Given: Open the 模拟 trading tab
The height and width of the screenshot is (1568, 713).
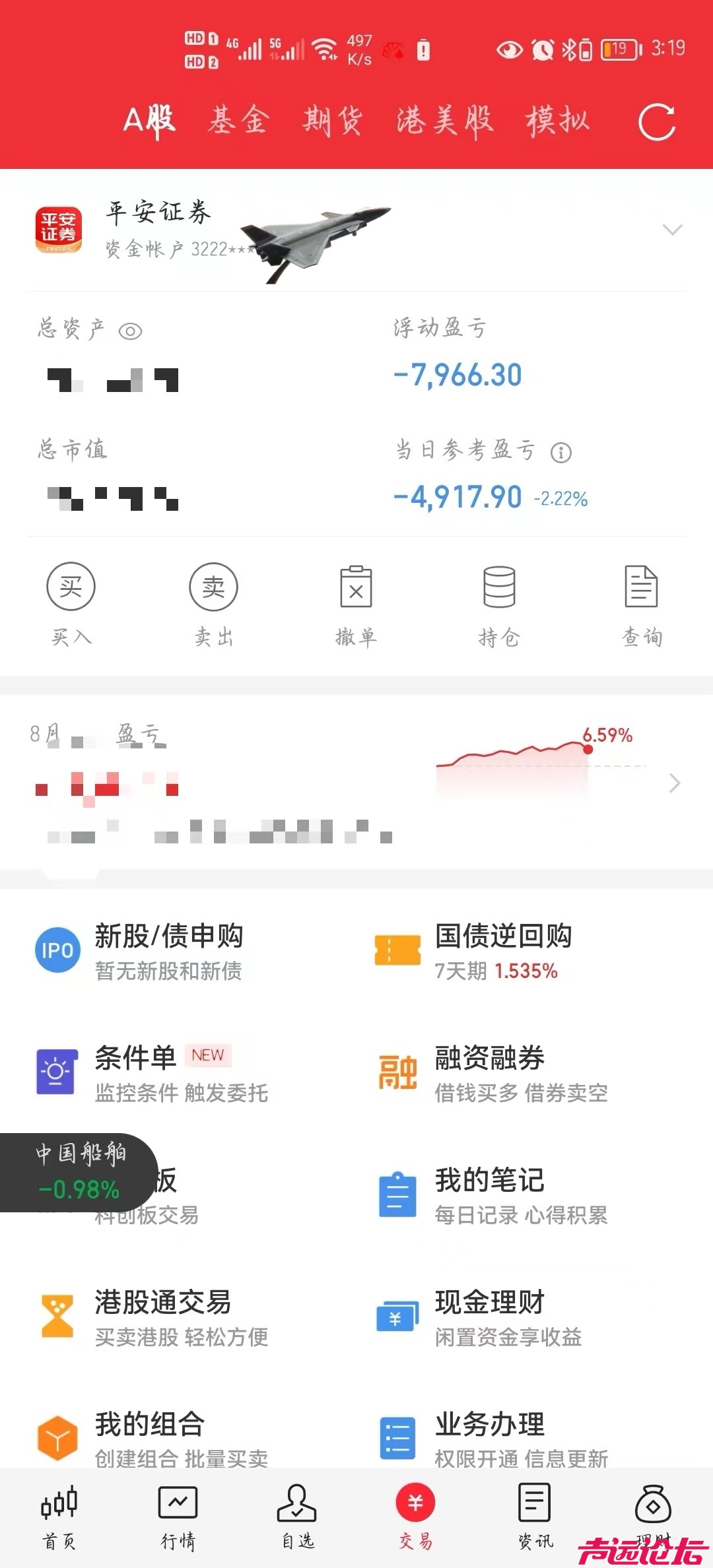Looking at the screenshot, I should point(557,121).
